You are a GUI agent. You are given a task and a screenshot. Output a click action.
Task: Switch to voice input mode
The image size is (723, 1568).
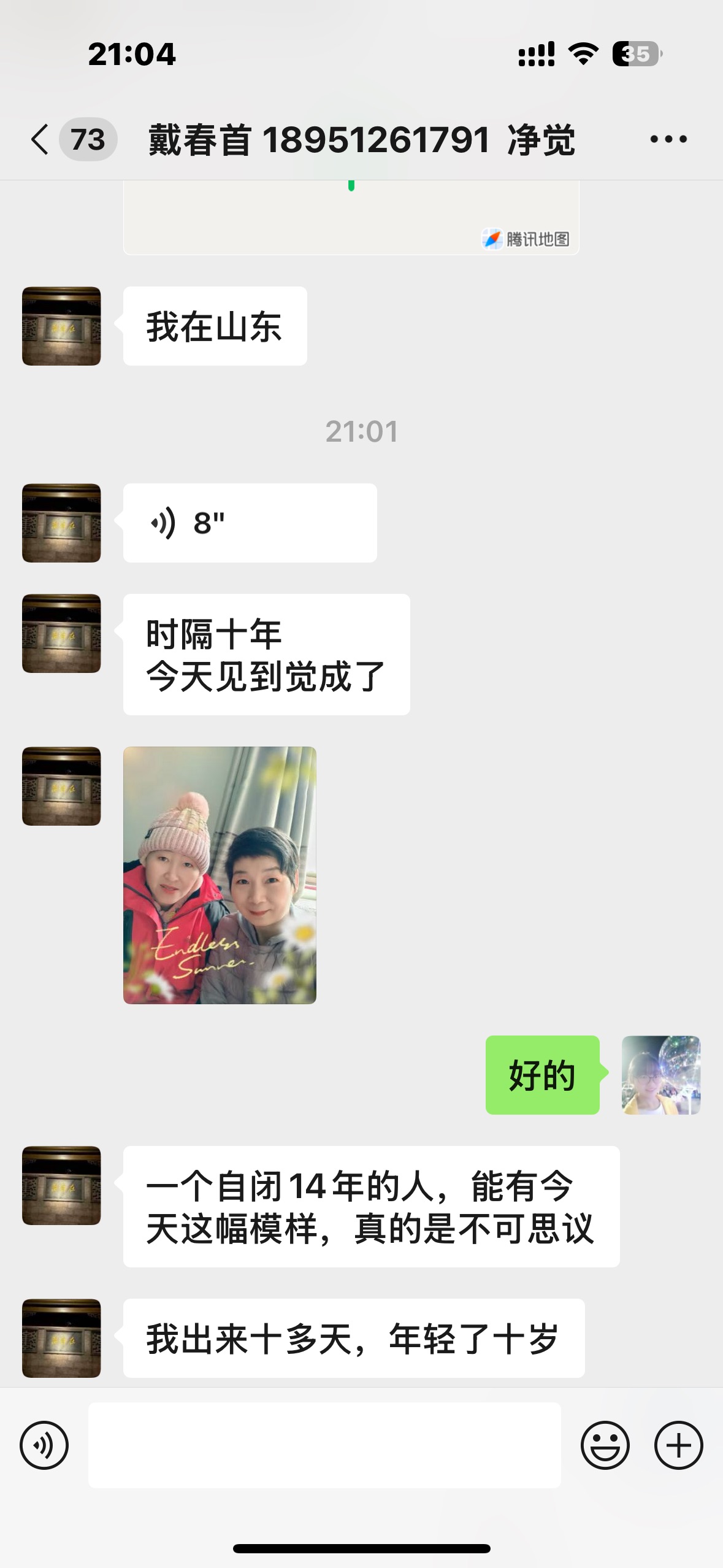point(44,1445)
